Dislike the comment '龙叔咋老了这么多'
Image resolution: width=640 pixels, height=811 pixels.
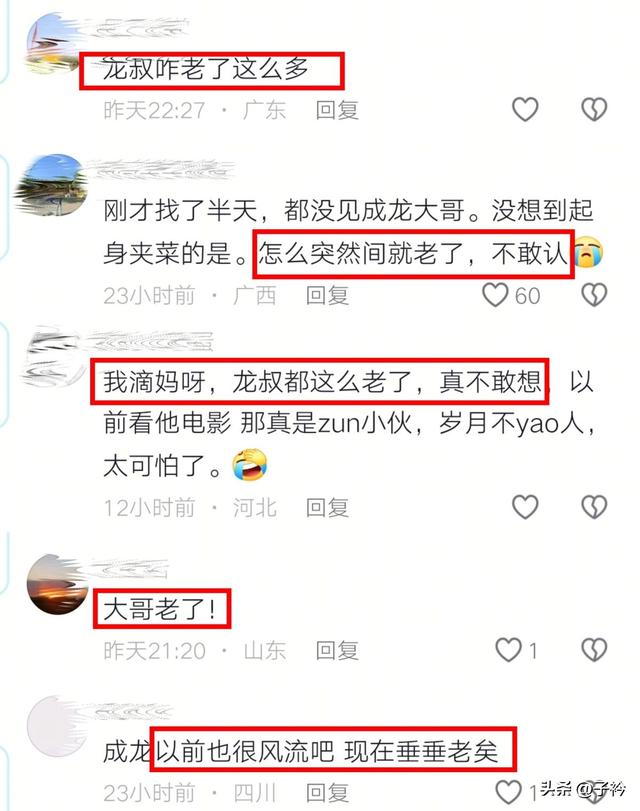click(595, 110)
